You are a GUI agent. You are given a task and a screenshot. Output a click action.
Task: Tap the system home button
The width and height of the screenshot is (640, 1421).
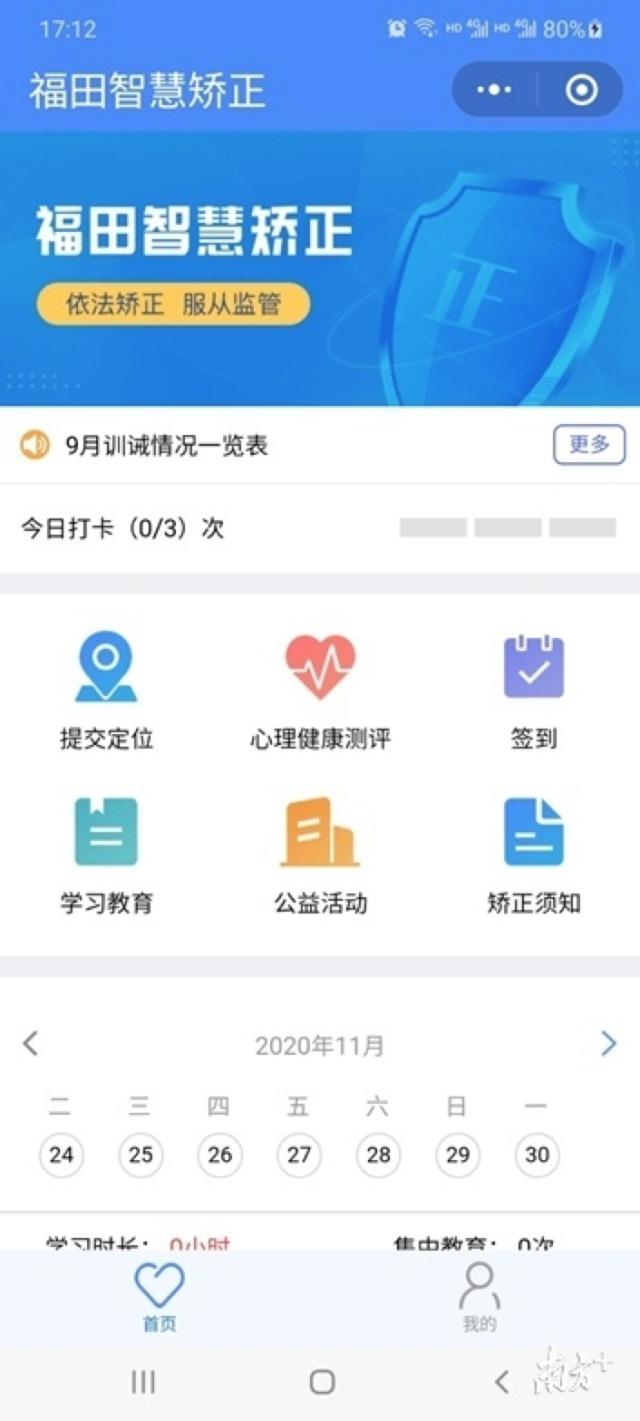[x=322, y=1382]
